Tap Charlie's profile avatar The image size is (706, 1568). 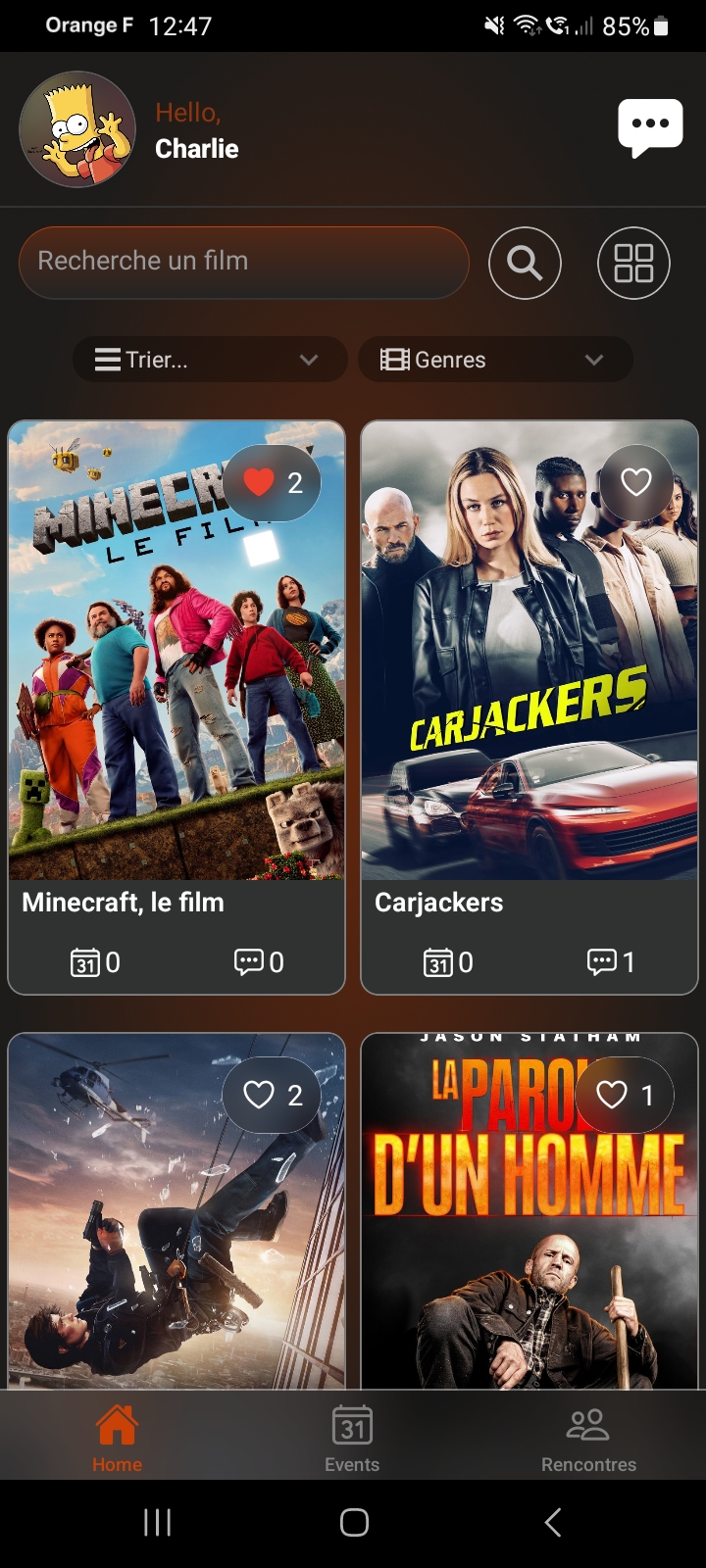77,129
